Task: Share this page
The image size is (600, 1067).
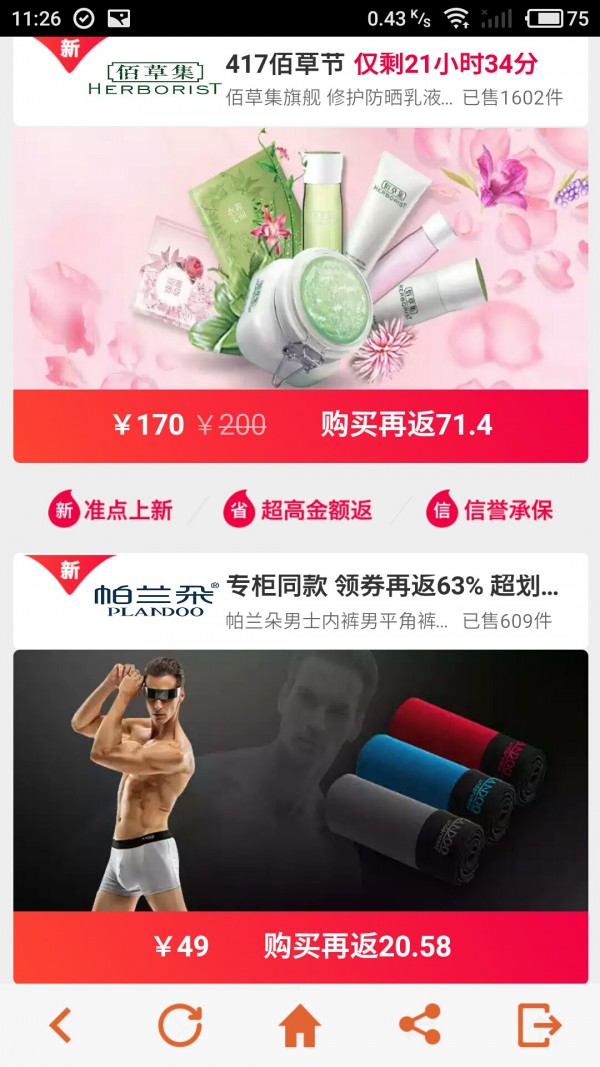Action: 420,1024
